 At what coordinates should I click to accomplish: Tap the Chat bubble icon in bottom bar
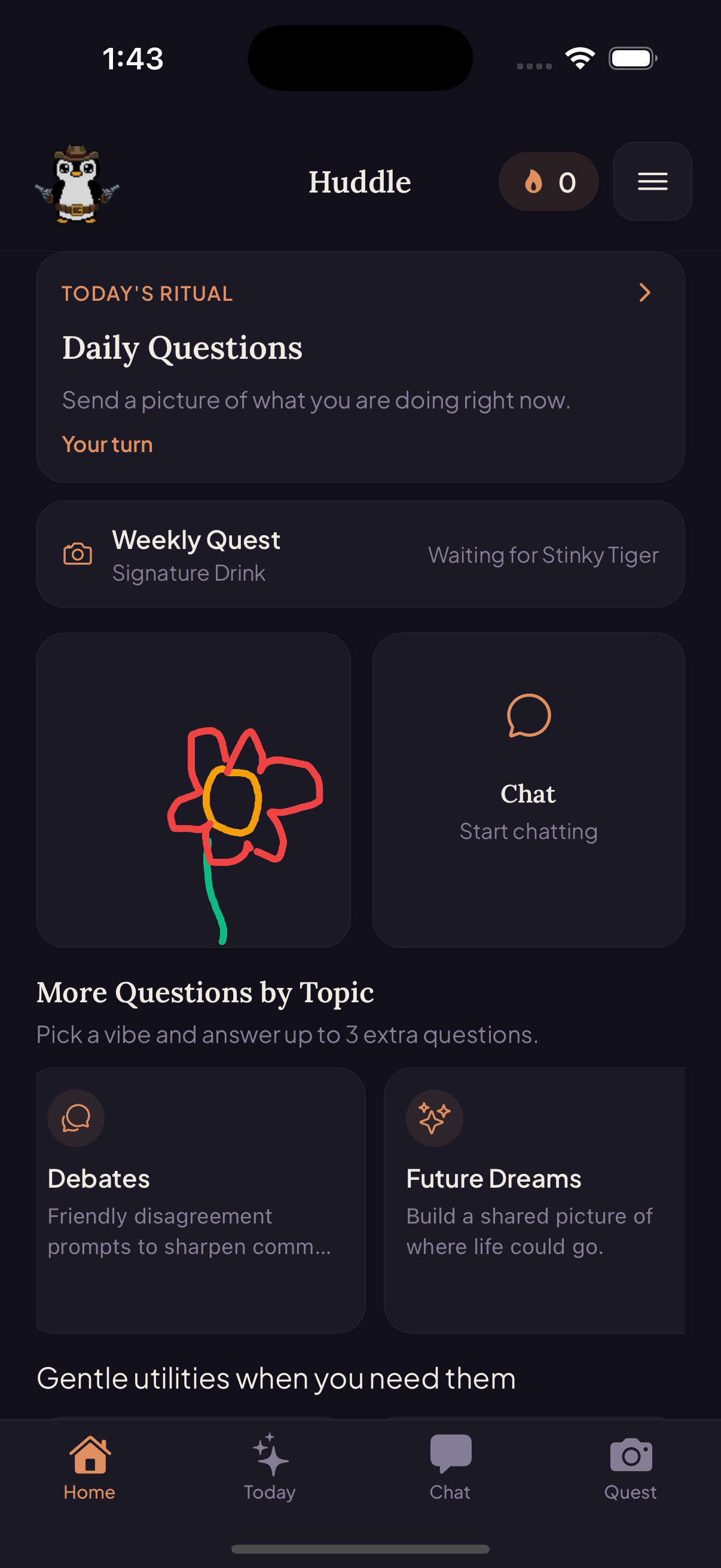(x=450, y=1455)
